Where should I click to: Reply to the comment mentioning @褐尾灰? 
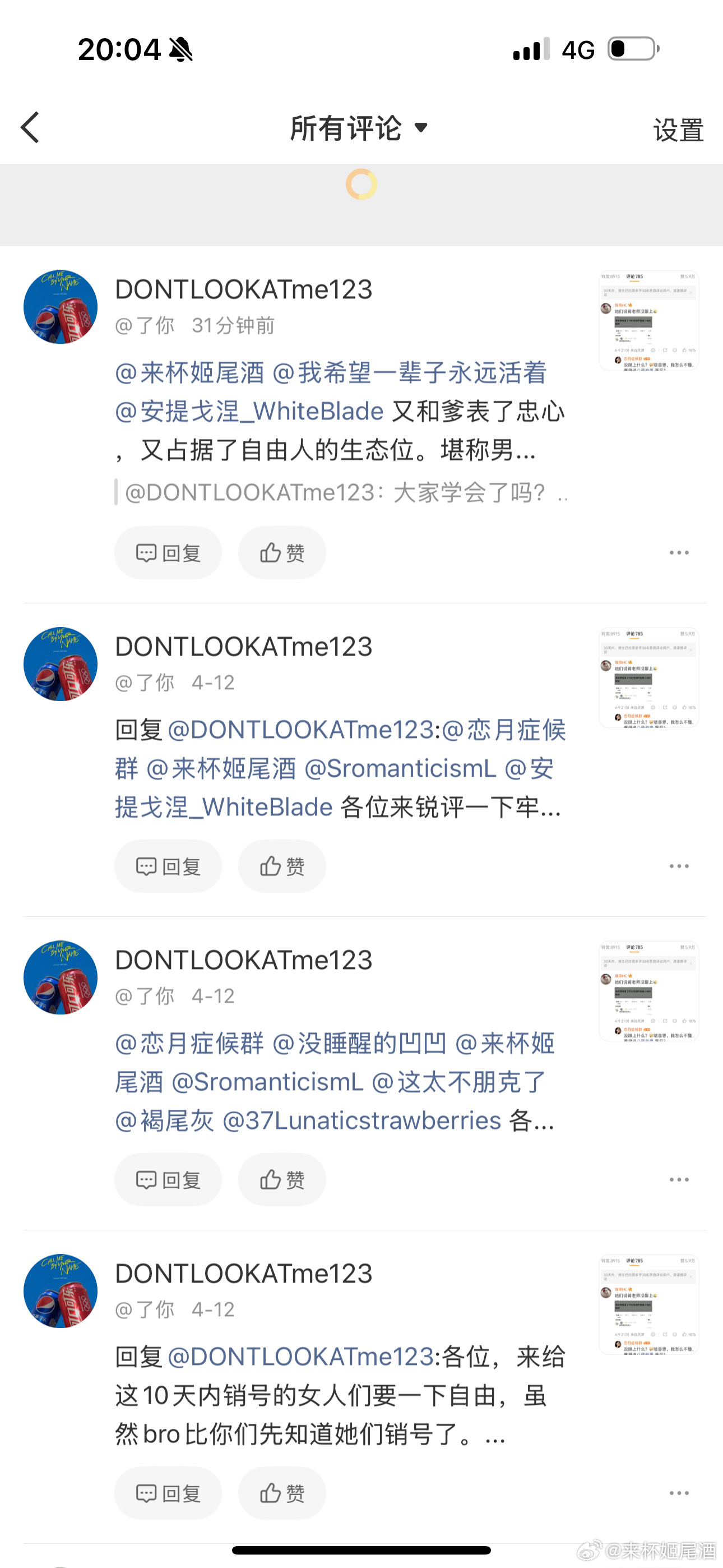point(168,1180)
